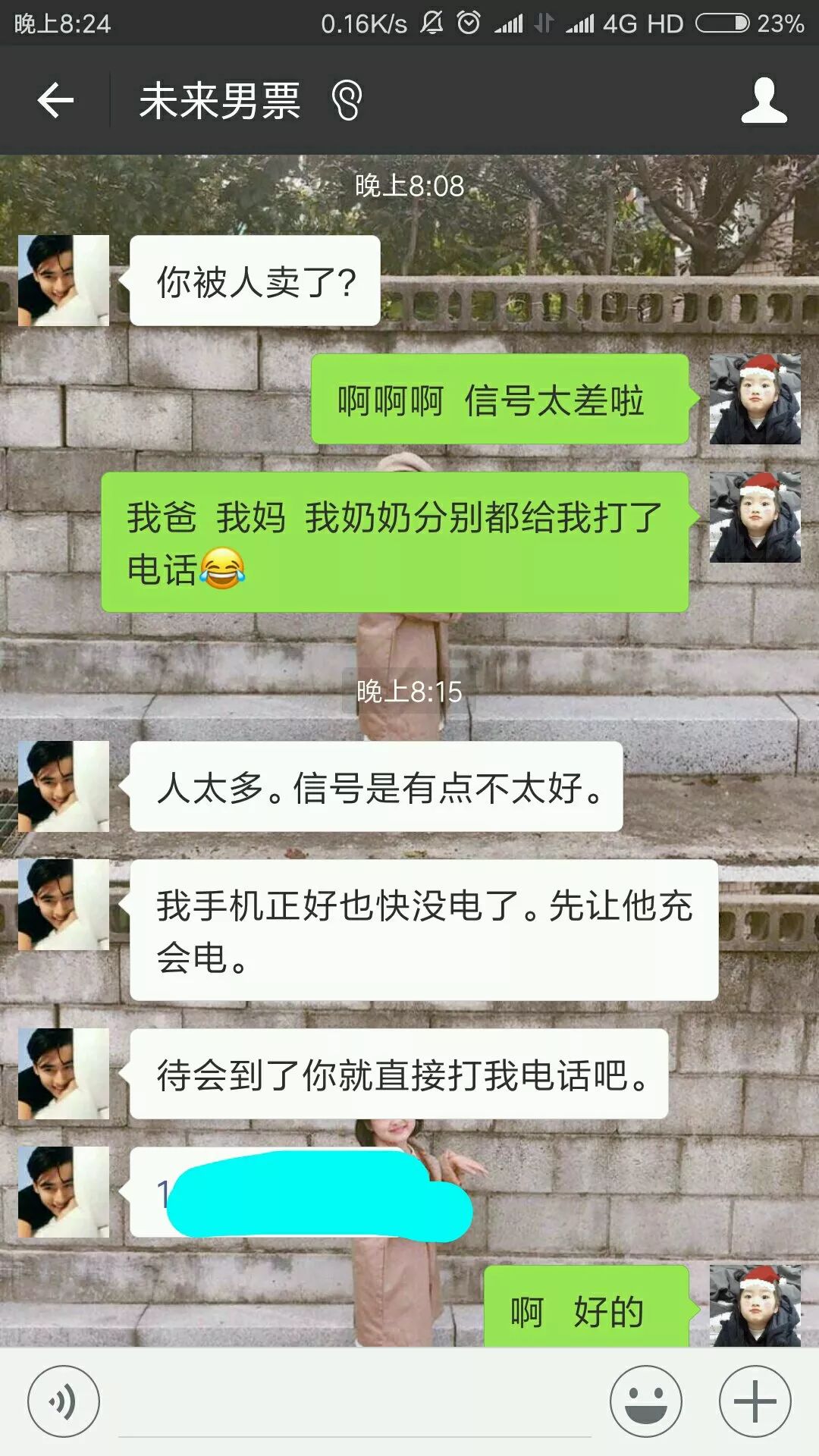The height and width of the screenshot is (1456, 819).
Task: Open the plus attachments menu
Action: 755,1401
